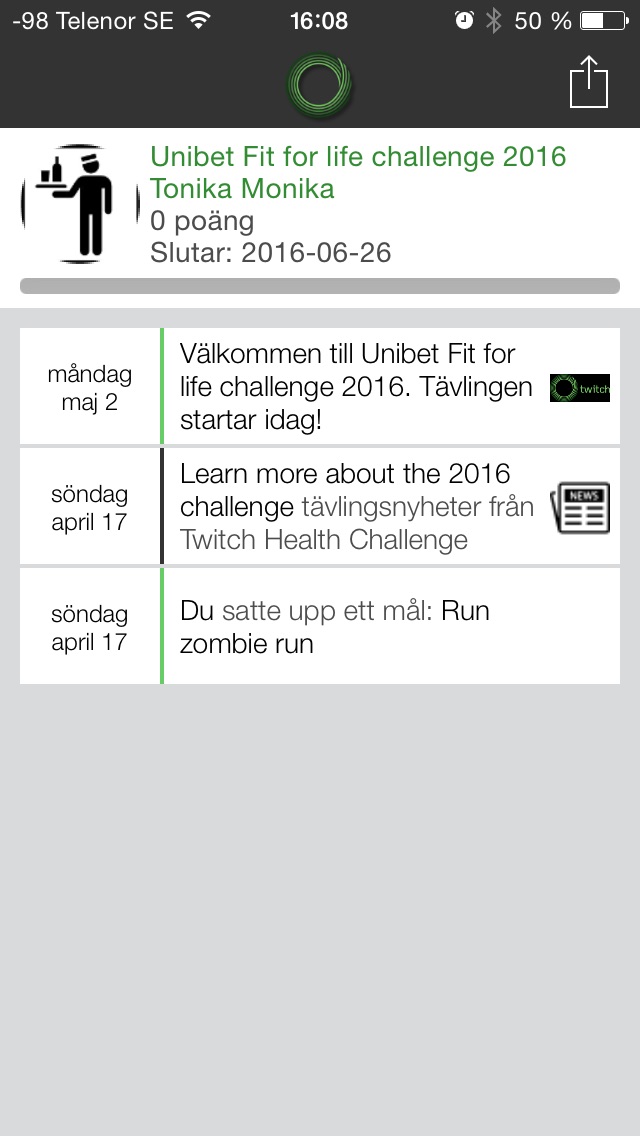640x1136 pixels.
Task: Open the green circular logo button
Action: pyautogui.click(x=320, y=86)
